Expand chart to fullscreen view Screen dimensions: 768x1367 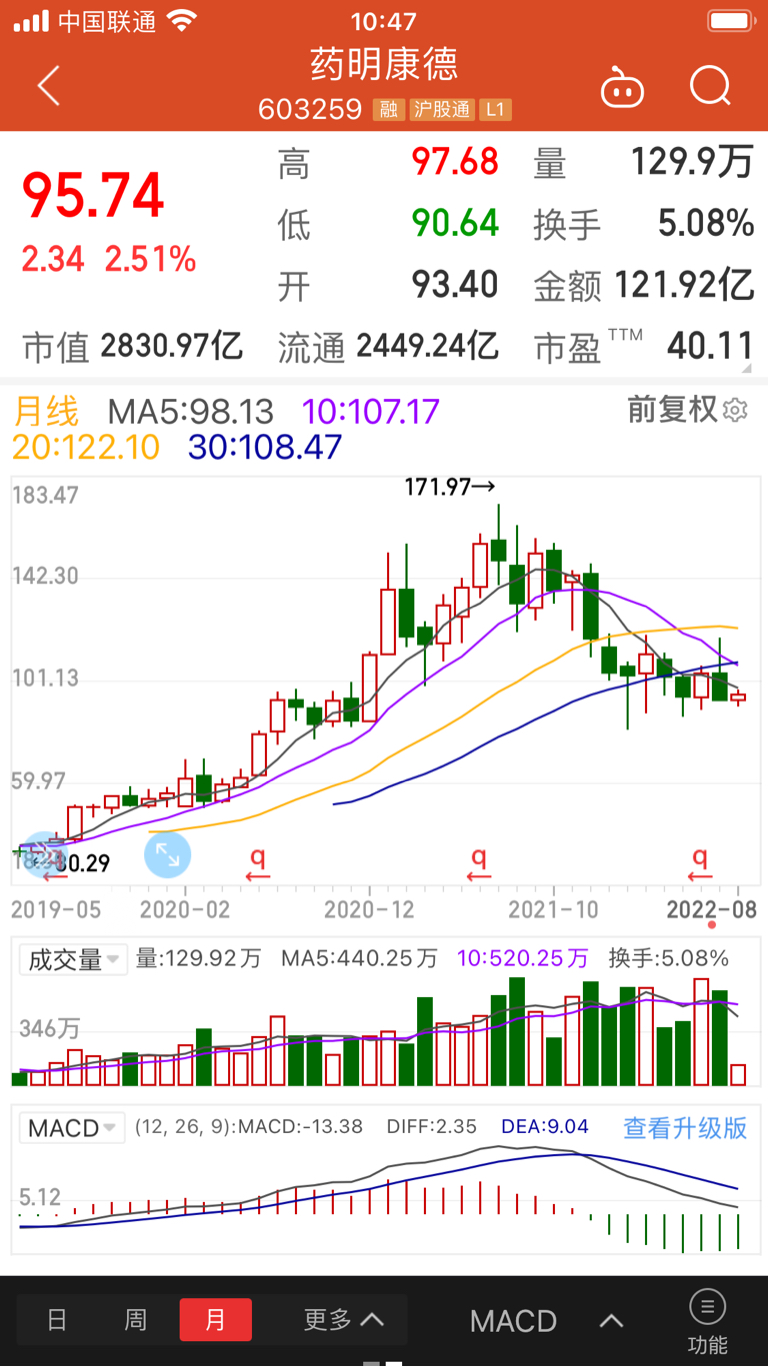tap(167, 855)
